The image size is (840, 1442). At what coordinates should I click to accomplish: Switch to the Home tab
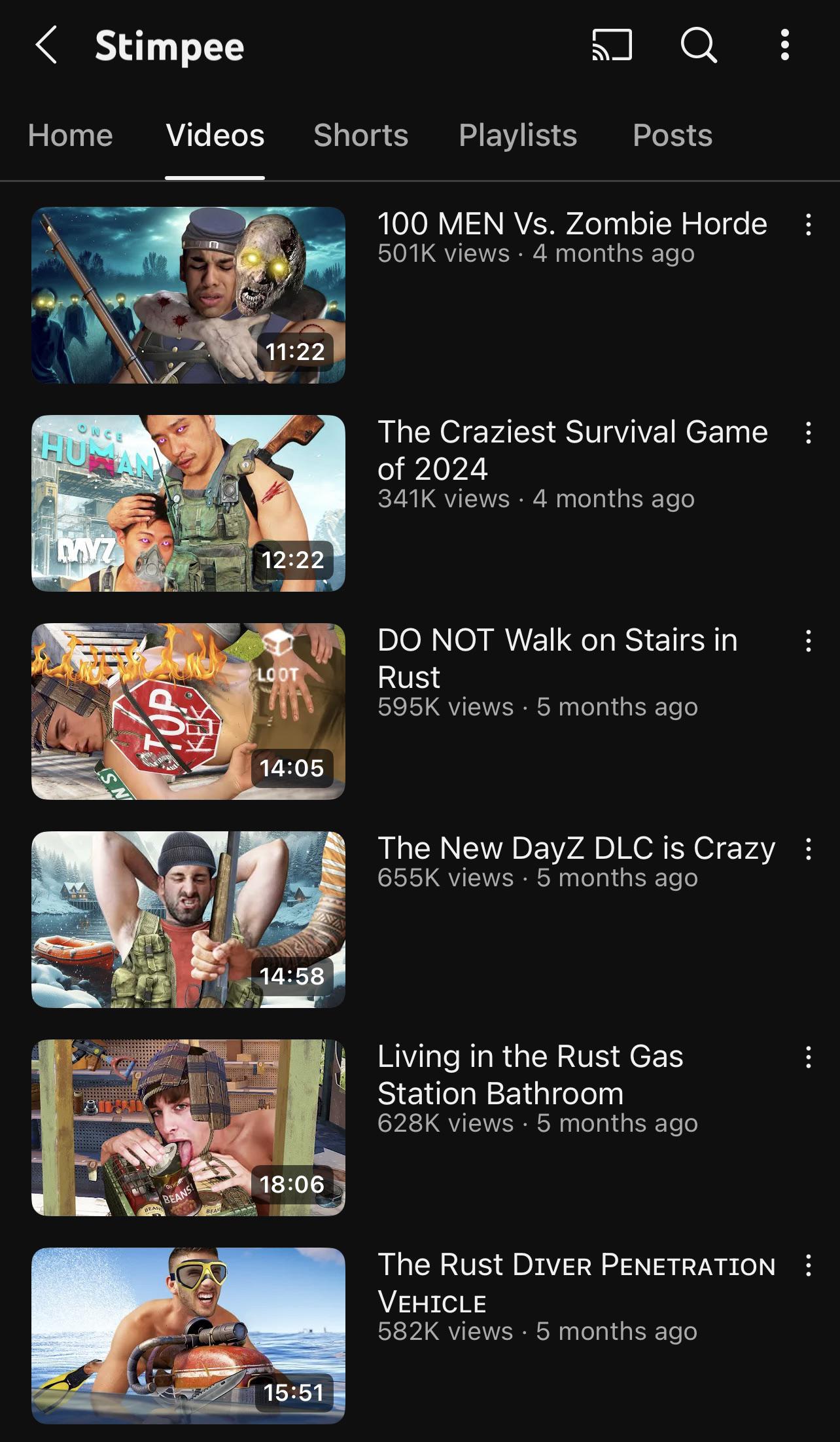pyautogui.click(x=71, y=135)
